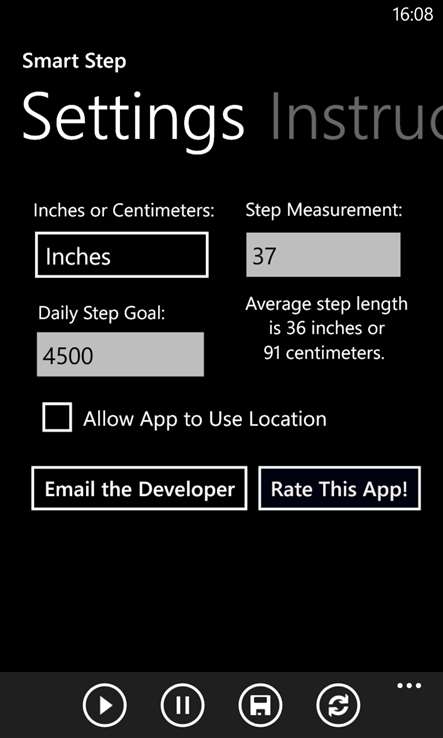Image resolution: width=443 pixels, height=738 pixels.
Task: Save settings with the disk icon
Action: point(260,706)
